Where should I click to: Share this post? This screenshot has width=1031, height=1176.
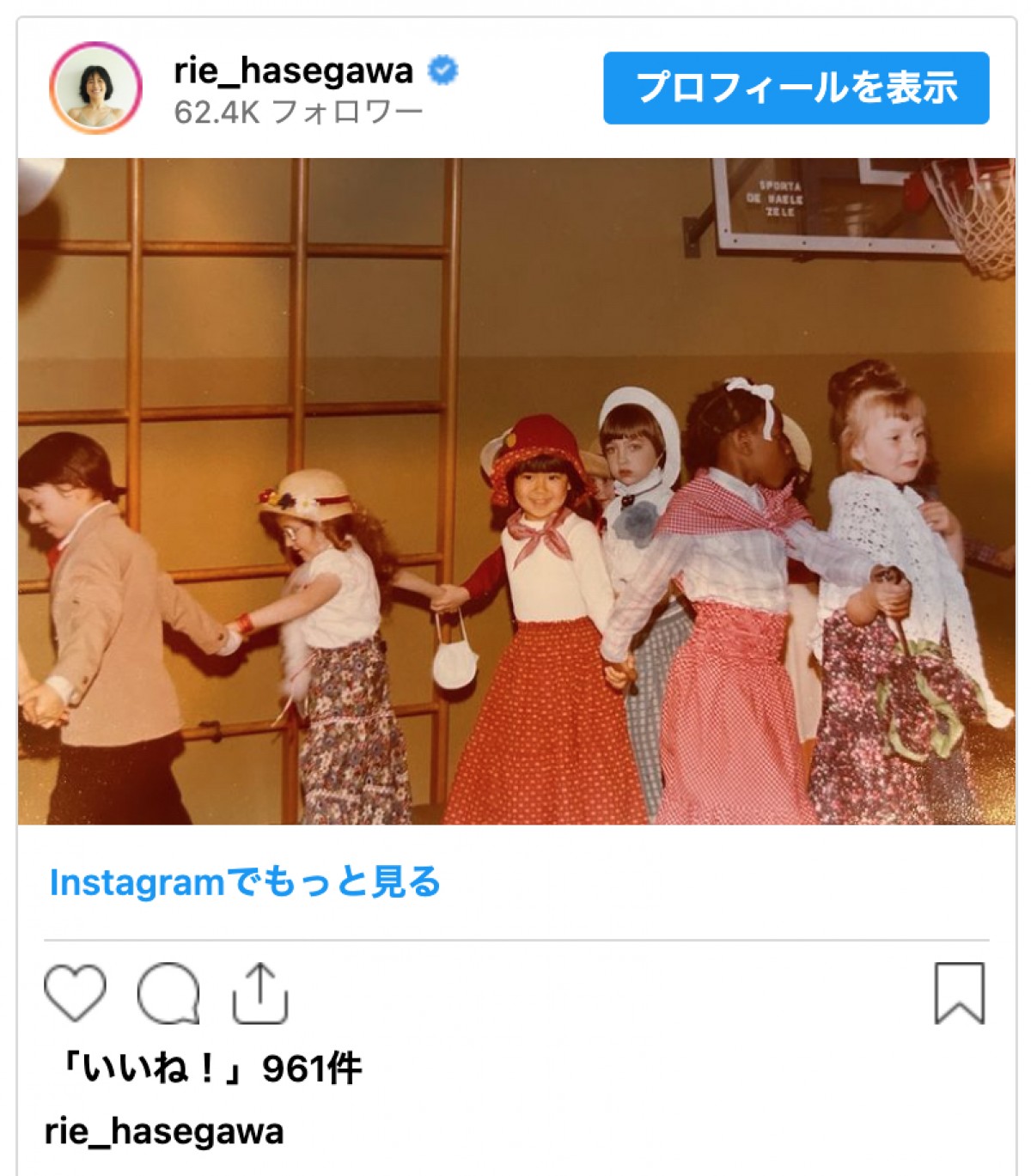pyautogui.click(x=259, y=992)
